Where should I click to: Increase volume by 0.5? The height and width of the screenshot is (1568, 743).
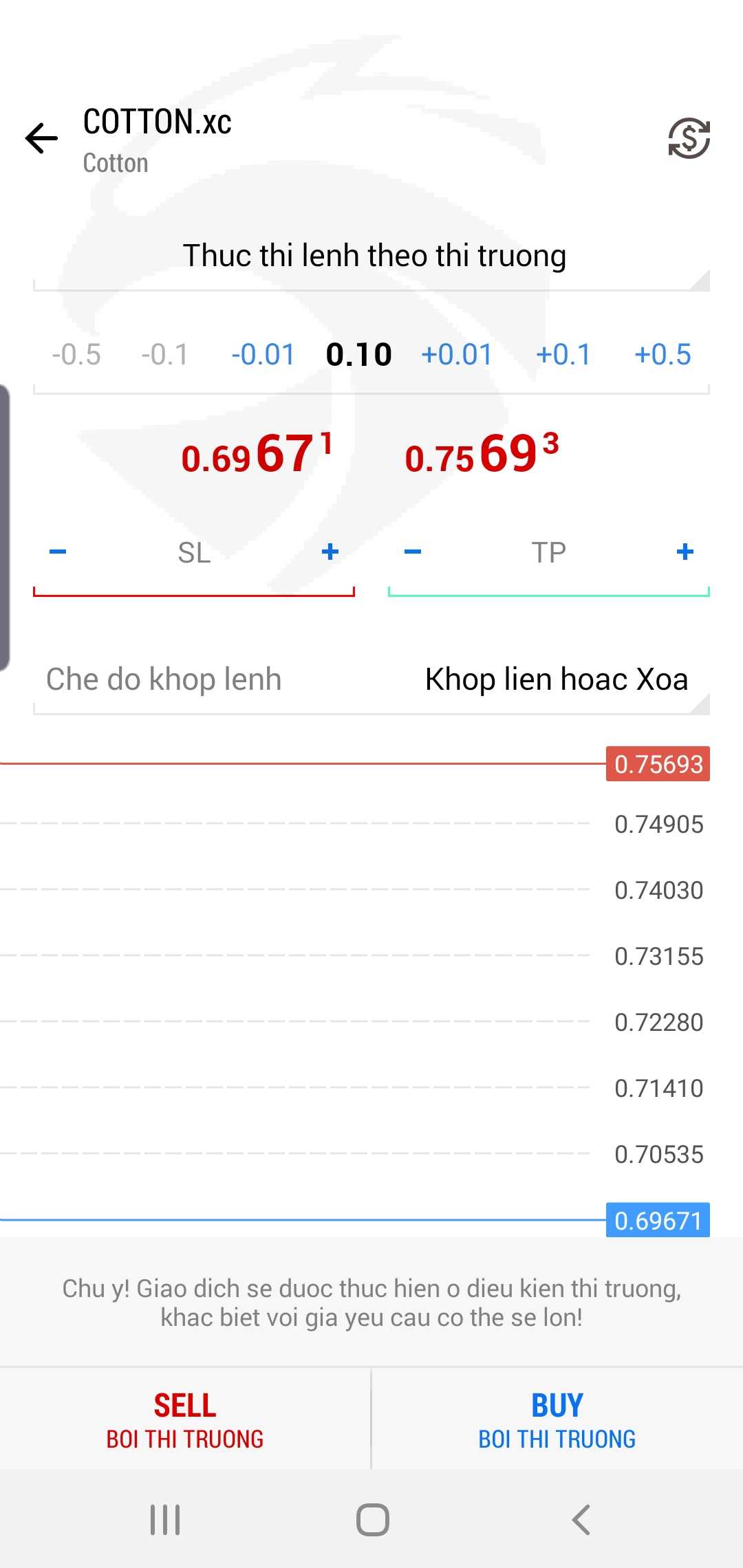click(x=663, y=355)
